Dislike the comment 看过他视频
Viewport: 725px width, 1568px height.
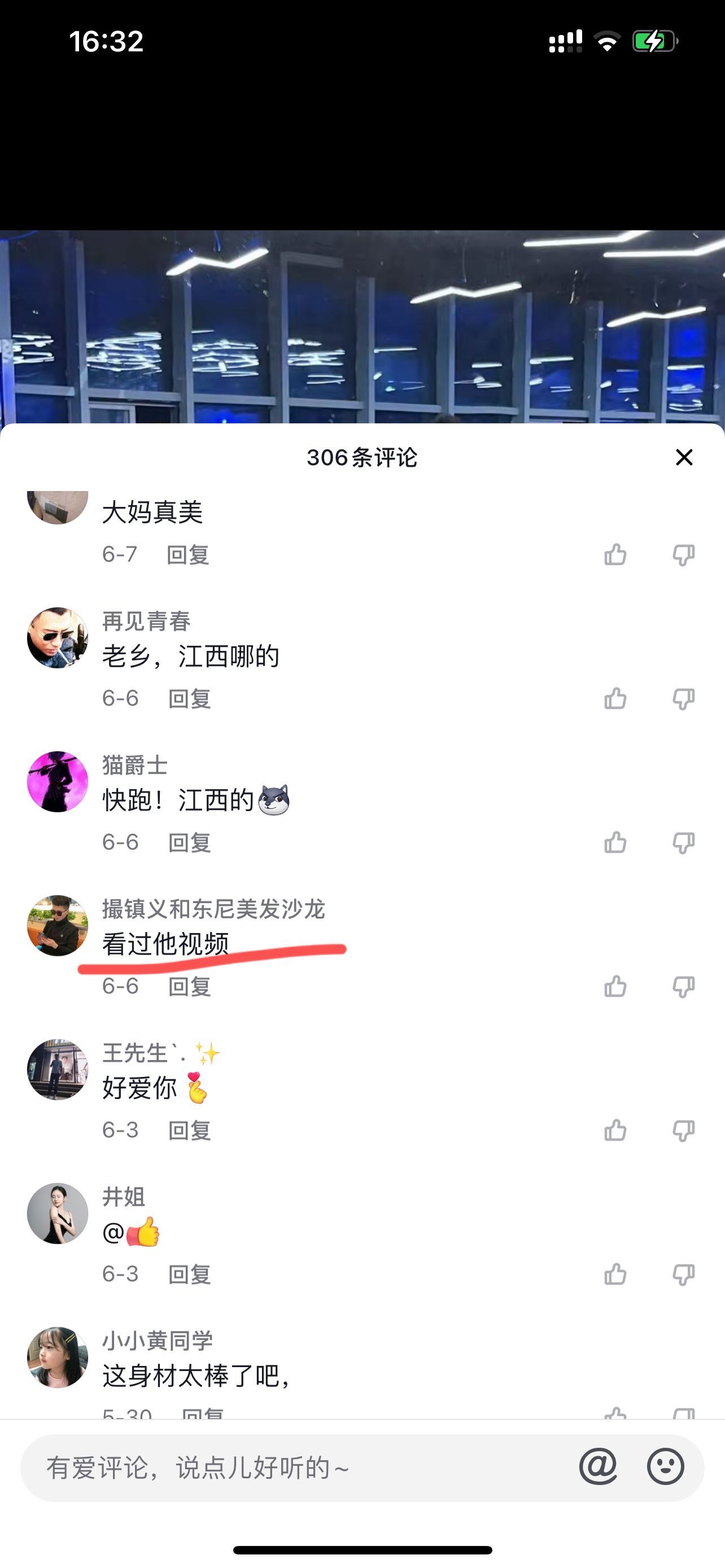tap(683, 986)
